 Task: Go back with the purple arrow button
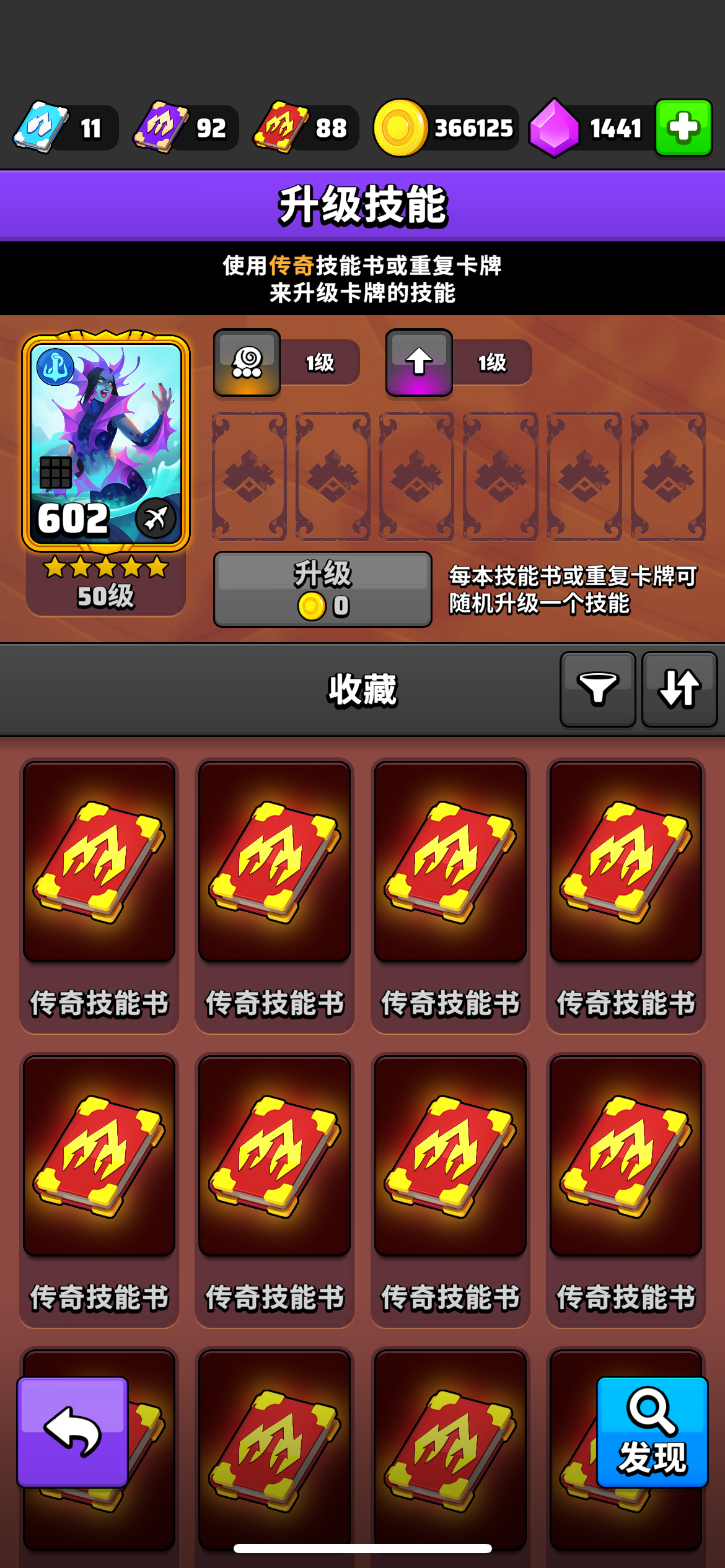coord(72,1432)
